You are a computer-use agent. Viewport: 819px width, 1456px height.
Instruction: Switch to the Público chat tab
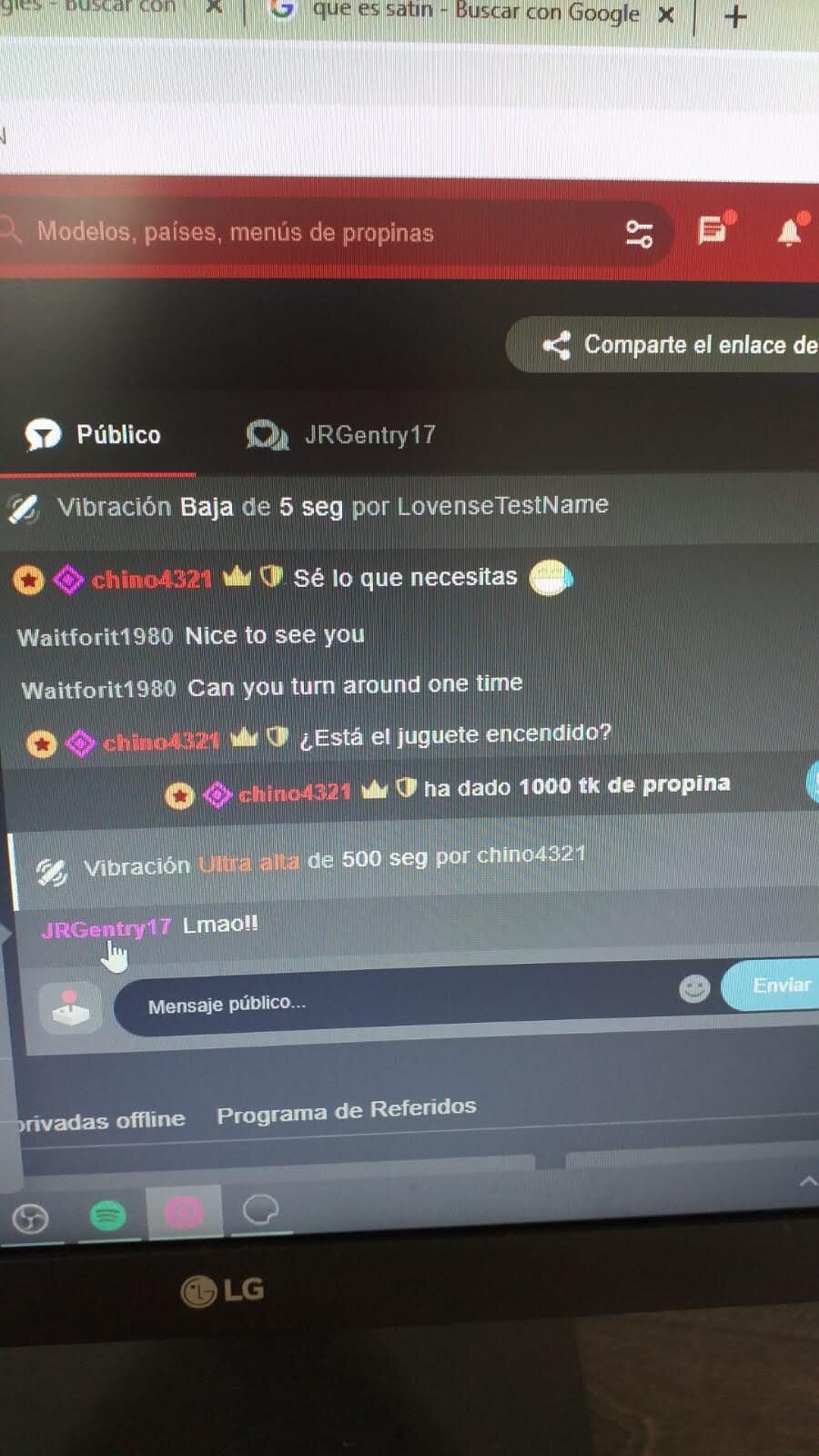click(95, 435)
